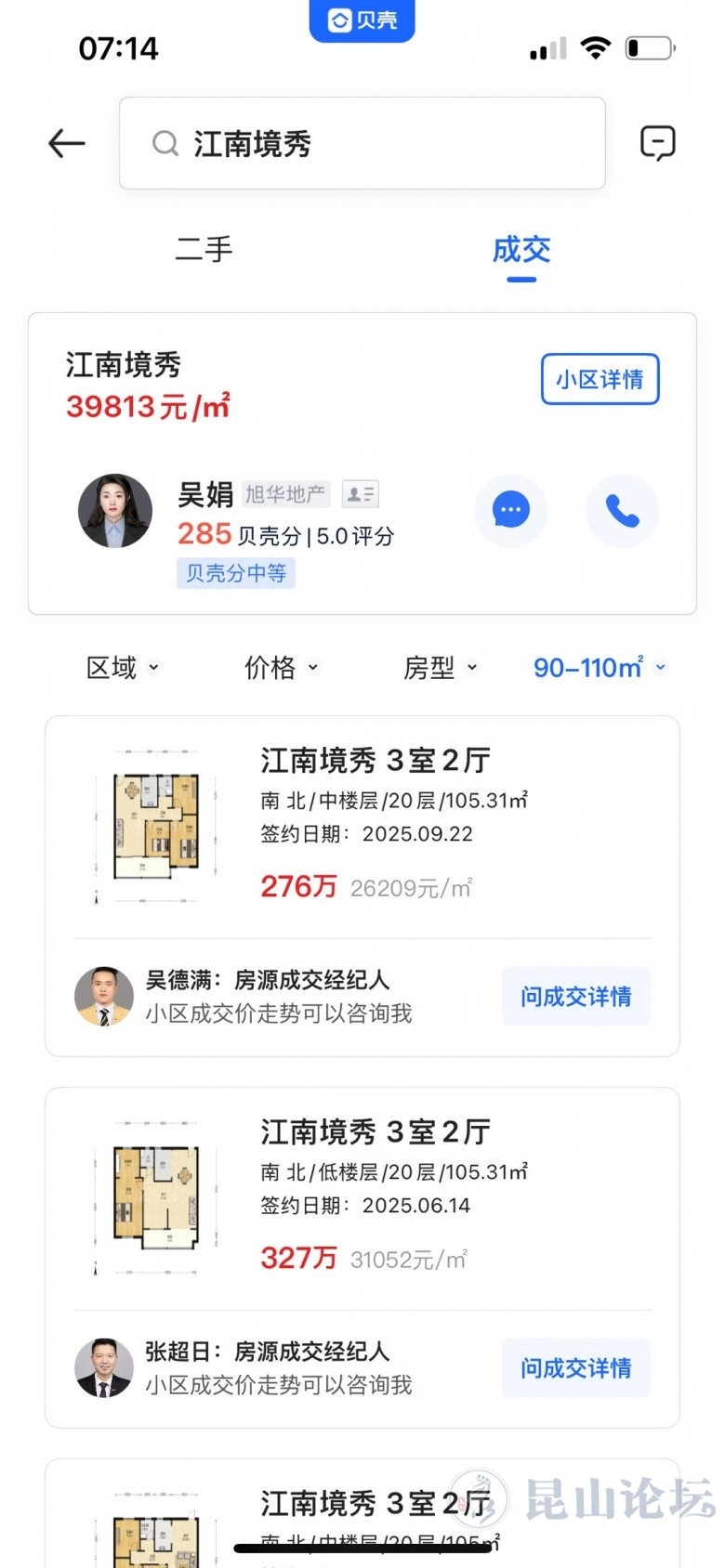Ask 吴德满 about 成交详情
The image size is (725, 1568).
click(575, 997)
